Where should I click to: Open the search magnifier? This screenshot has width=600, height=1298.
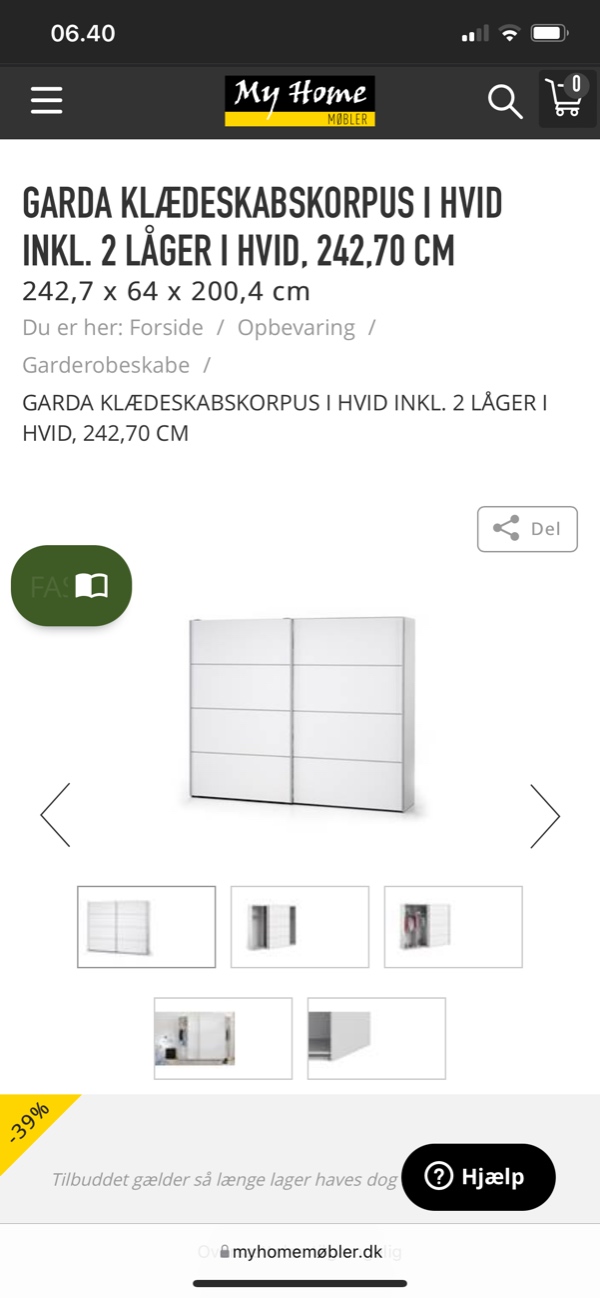point(504,101)
